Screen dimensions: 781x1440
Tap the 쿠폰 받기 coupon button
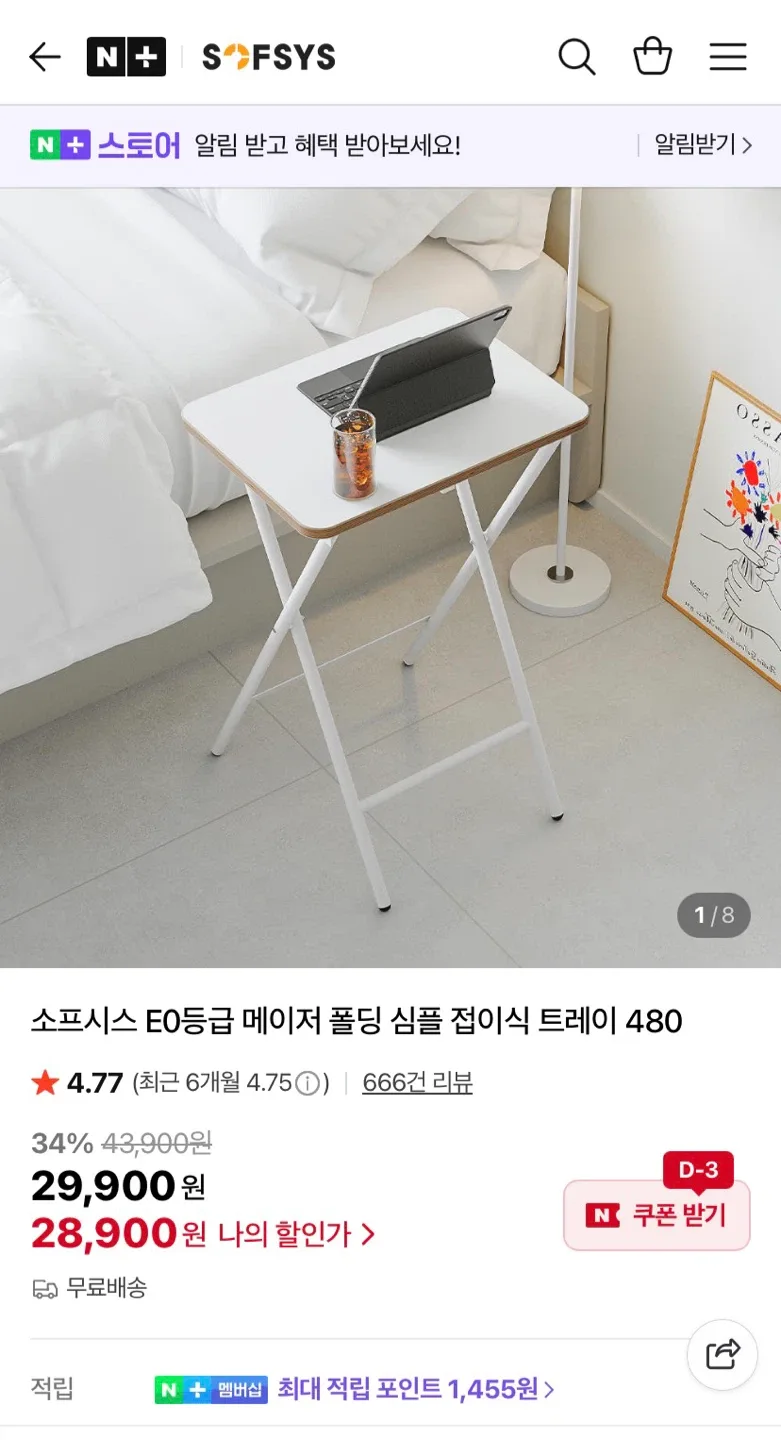pos(657,1215)
